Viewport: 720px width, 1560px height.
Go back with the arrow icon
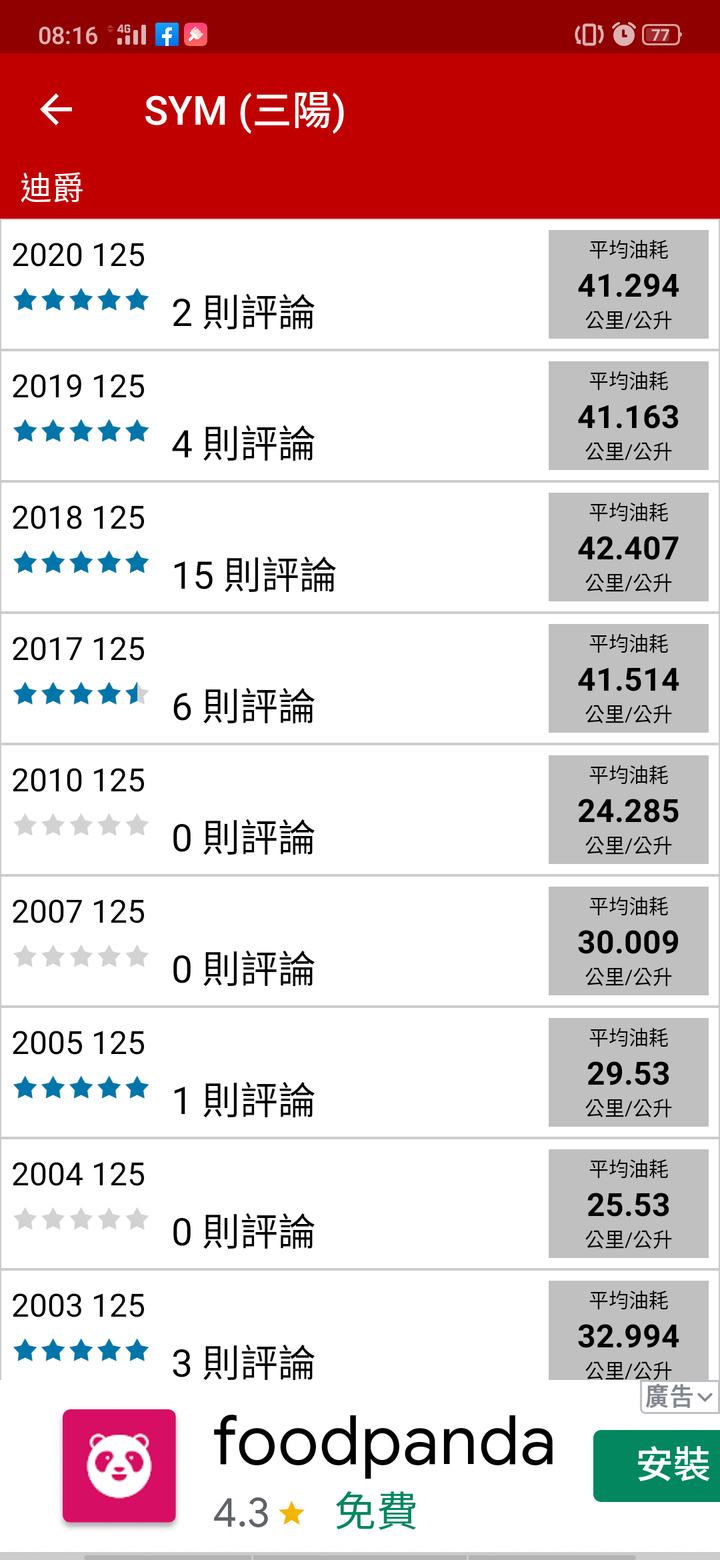[x=56, y=110]
